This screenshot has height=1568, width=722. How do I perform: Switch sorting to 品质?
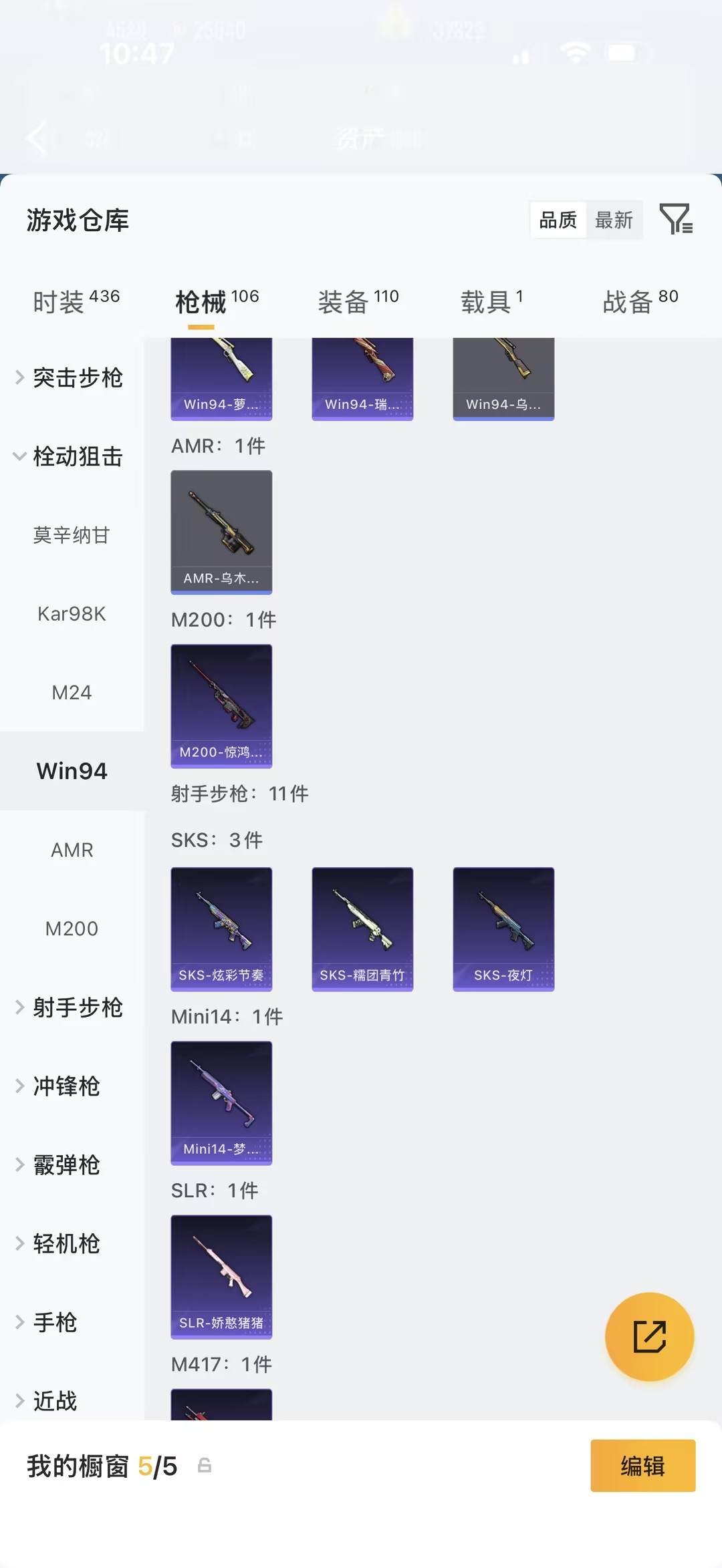[x=558, y=220]
